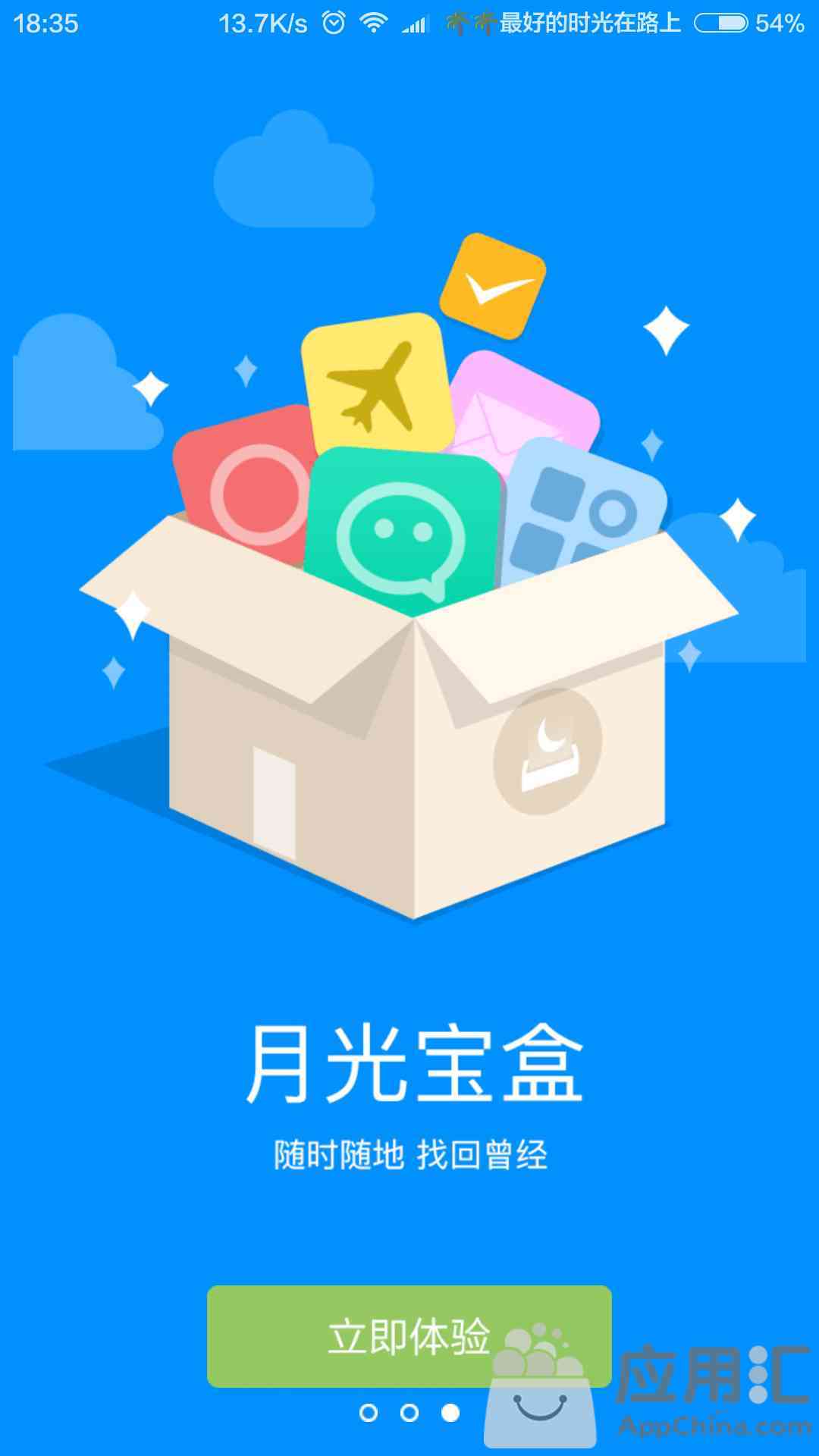Viewport: 819px width, 1456px height.
Task: Tap the 立即体验 button to start
Action: (408, 1335)
